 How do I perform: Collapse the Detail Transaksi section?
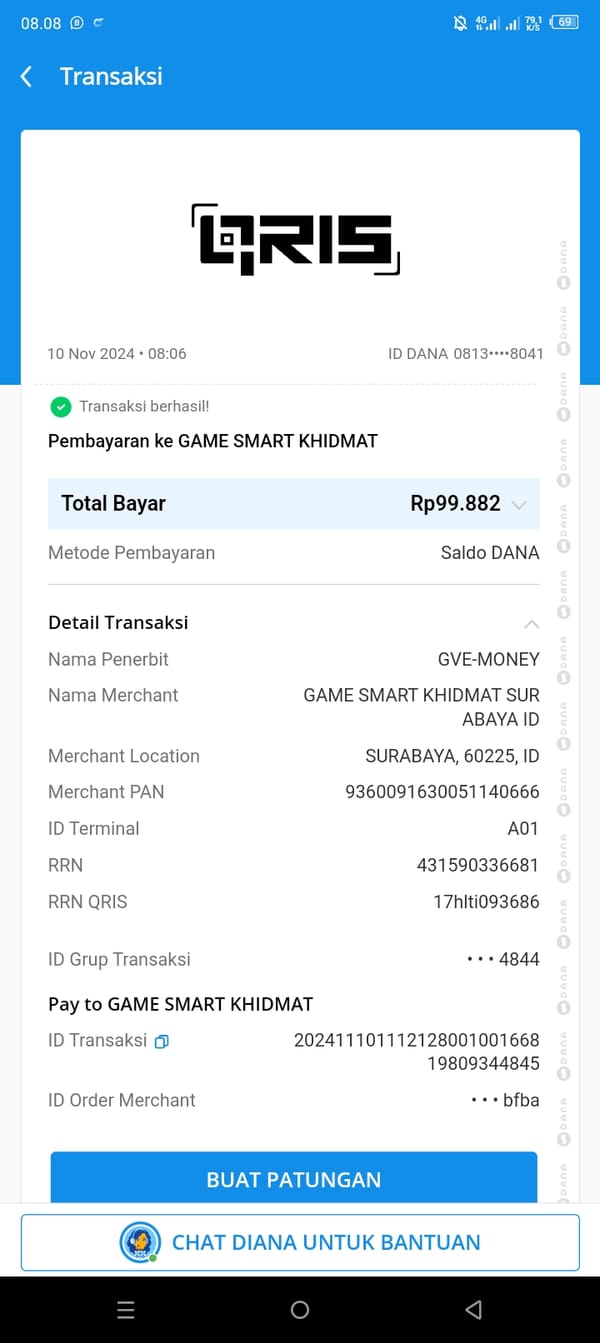[531, 624]
